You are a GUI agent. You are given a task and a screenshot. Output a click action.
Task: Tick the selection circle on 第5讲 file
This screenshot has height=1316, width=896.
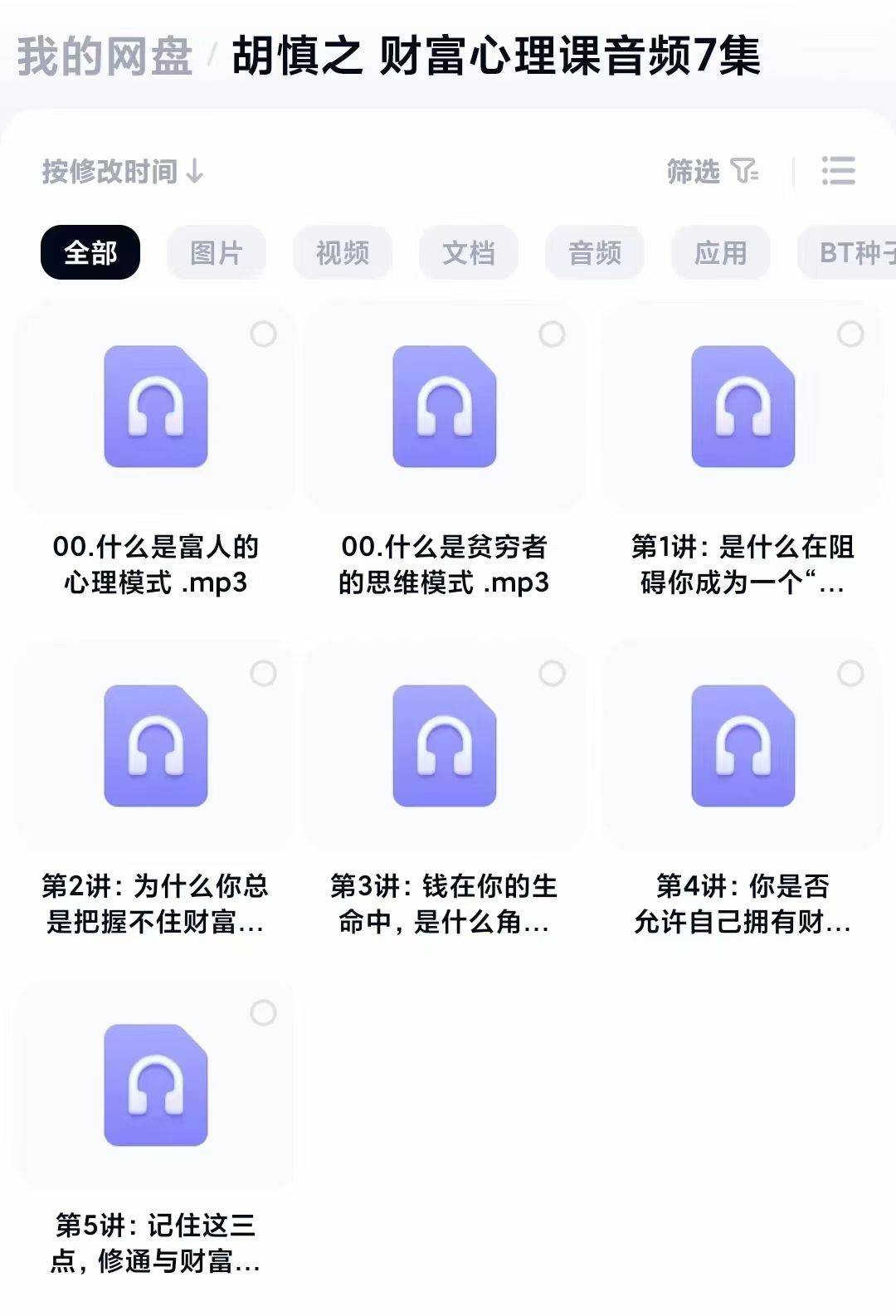point(263,1012)
